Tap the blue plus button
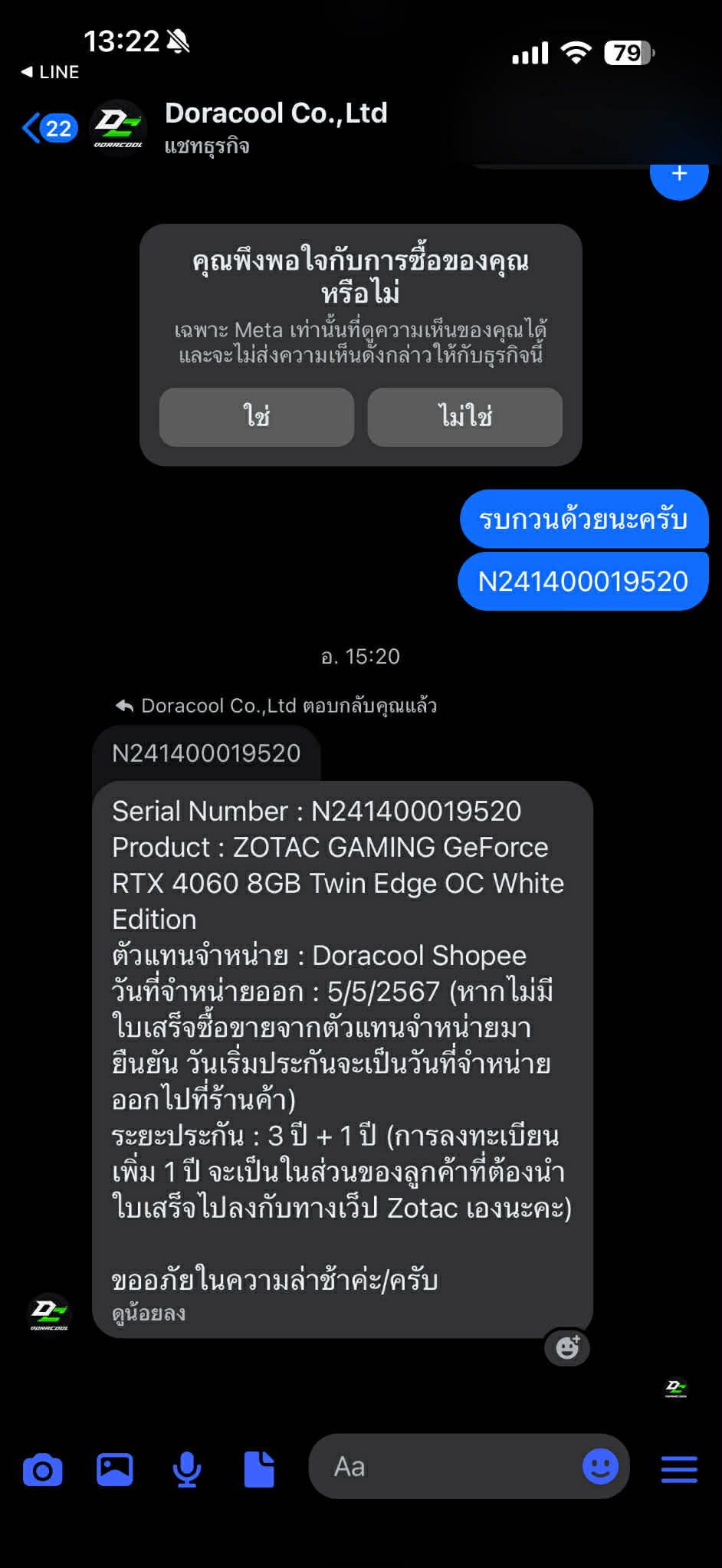722x1568 pixels. tap(679, 175)
